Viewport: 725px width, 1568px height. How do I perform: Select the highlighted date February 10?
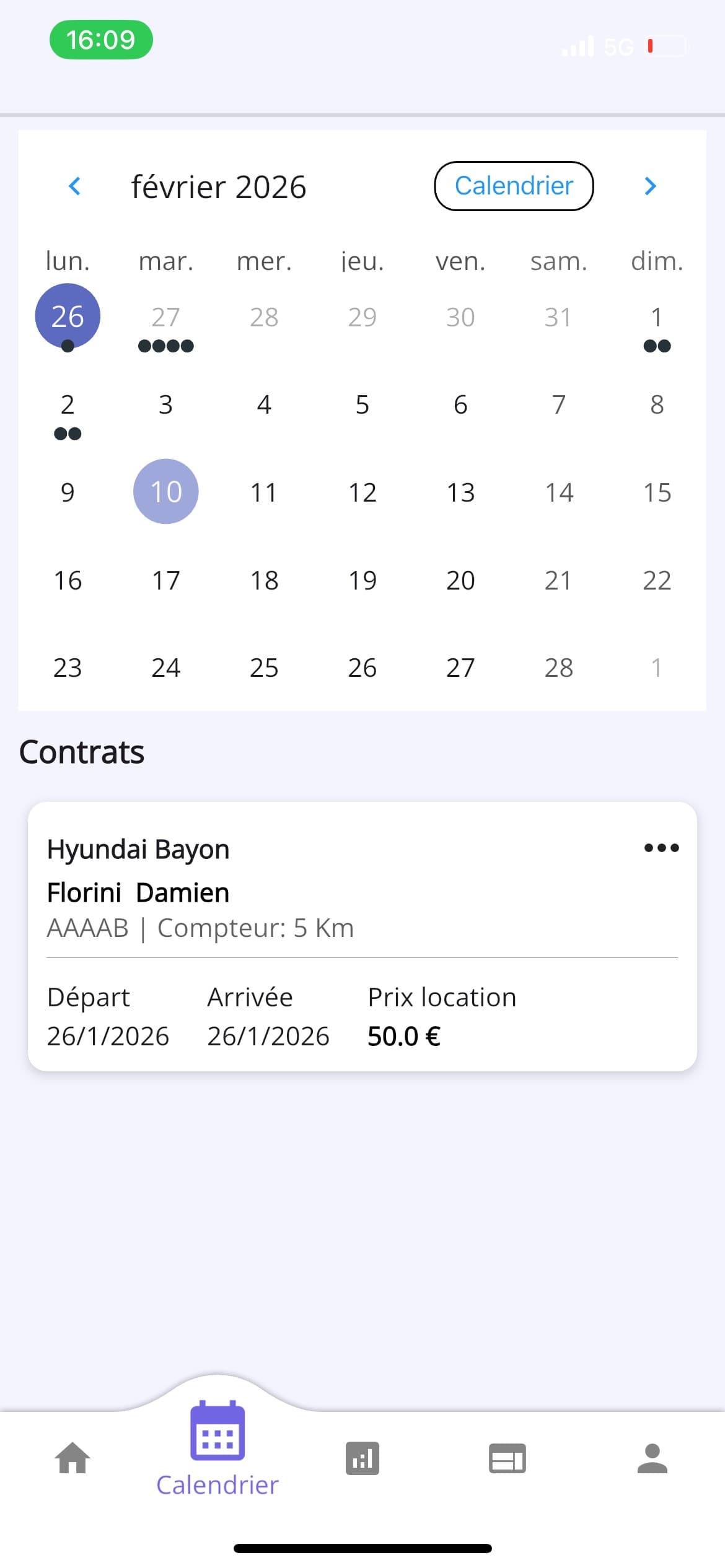click(165, 491)
